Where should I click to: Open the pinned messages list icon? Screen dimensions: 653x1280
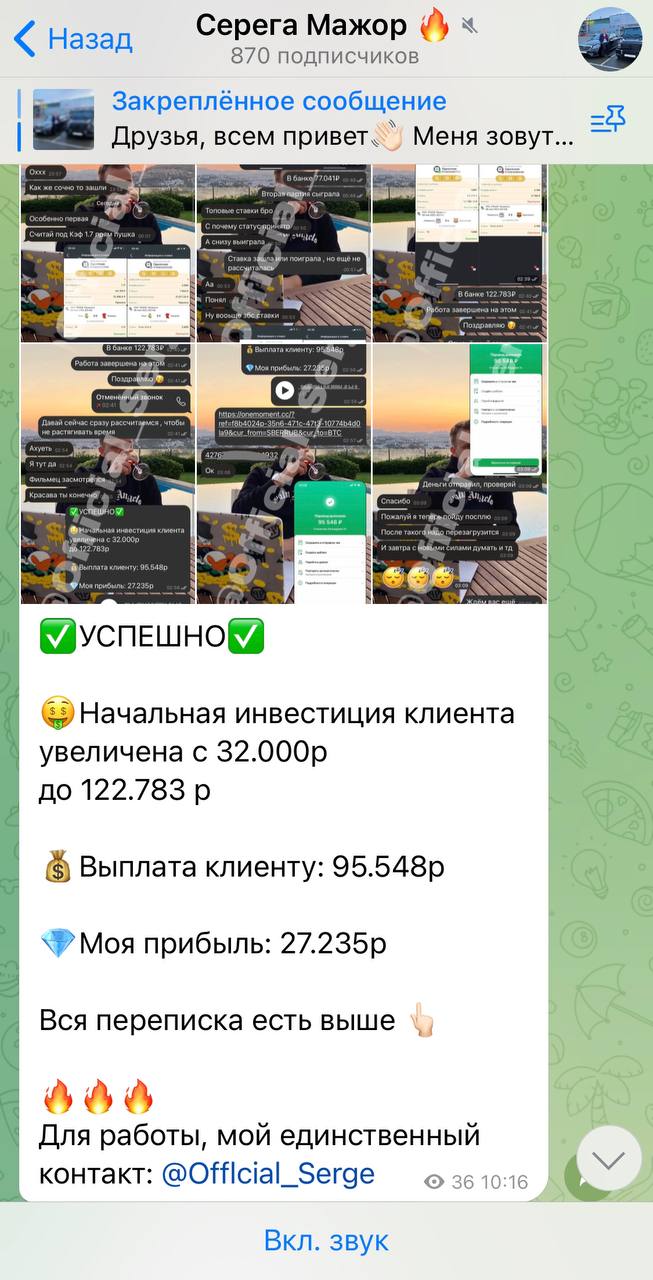pos(608,120)
